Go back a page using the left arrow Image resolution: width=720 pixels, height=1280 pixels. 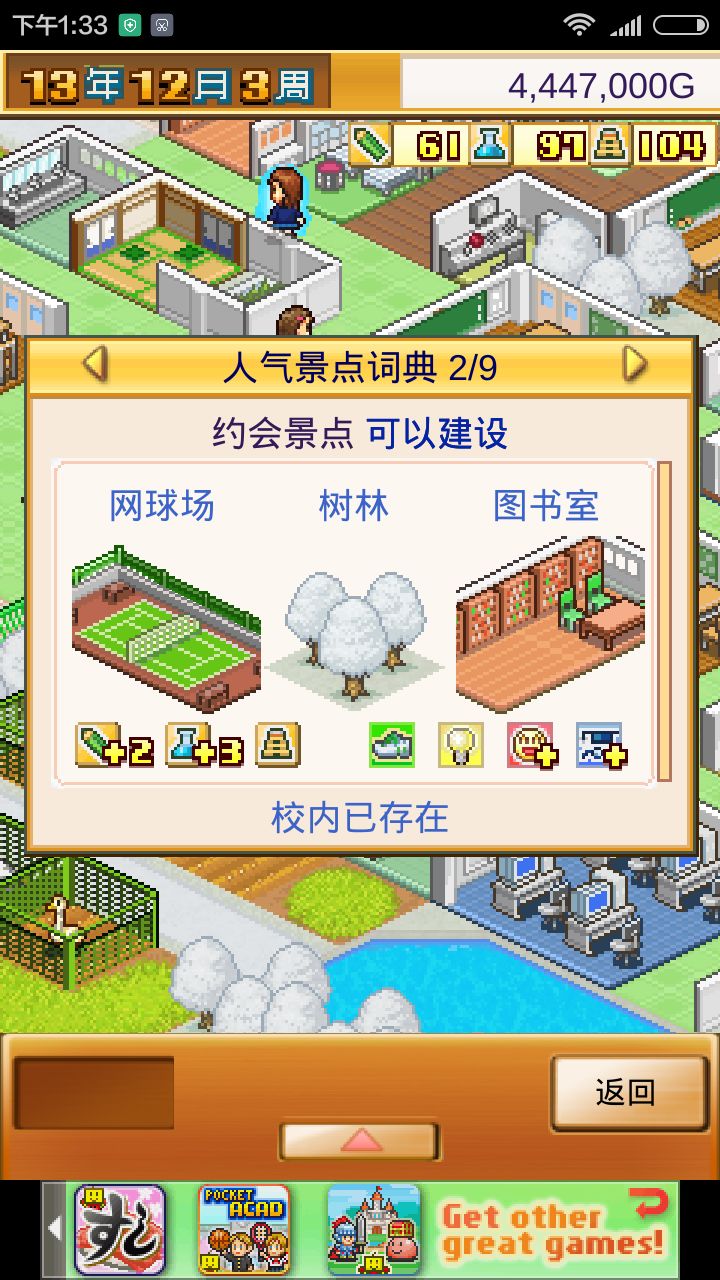pyautogui.click(x=93, y=363)
